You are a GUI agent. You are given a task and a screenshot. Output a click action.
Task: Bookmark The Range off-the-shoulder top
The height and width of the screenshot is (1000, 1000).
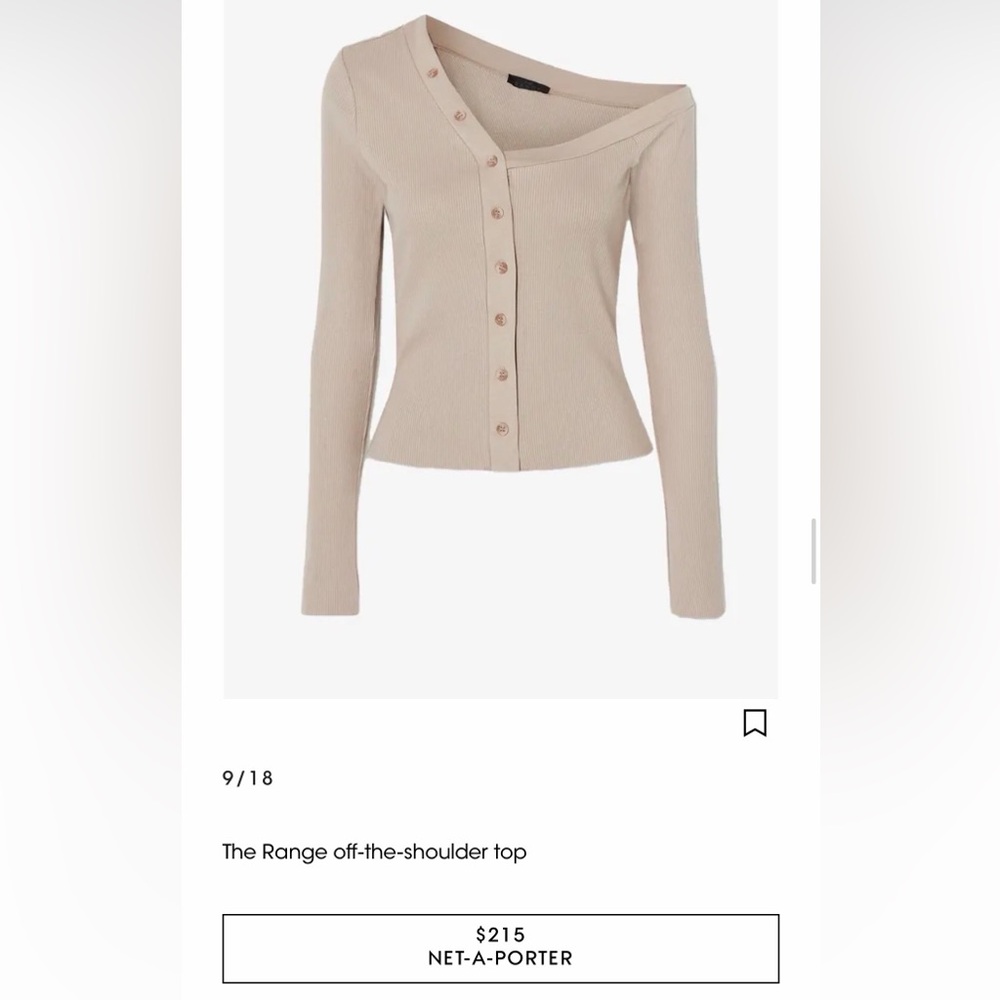(755, 722)
